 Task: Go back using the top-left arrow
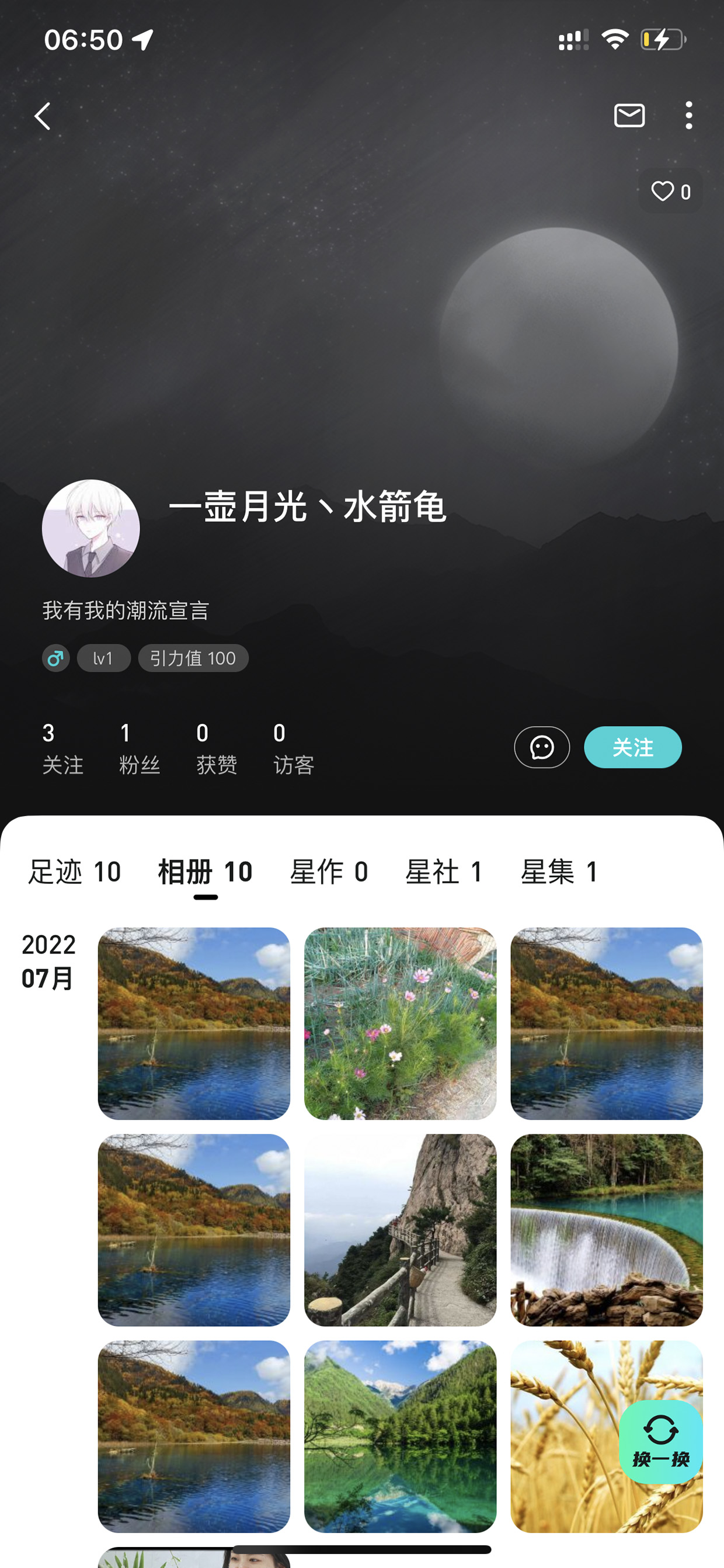click(43, 116)
